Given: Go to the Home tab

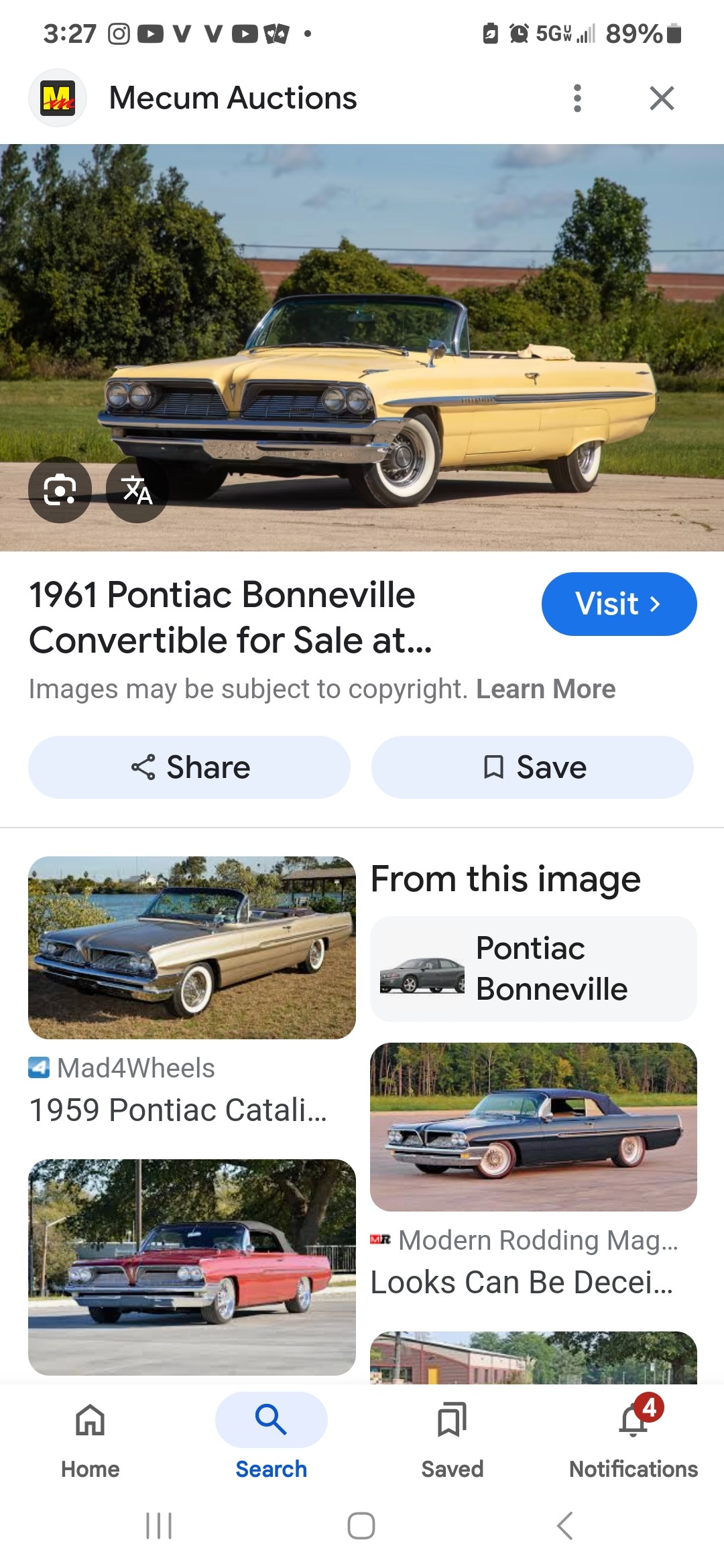Looking at the screenshot, I should pyautogui.click(x=90, y=1435).
